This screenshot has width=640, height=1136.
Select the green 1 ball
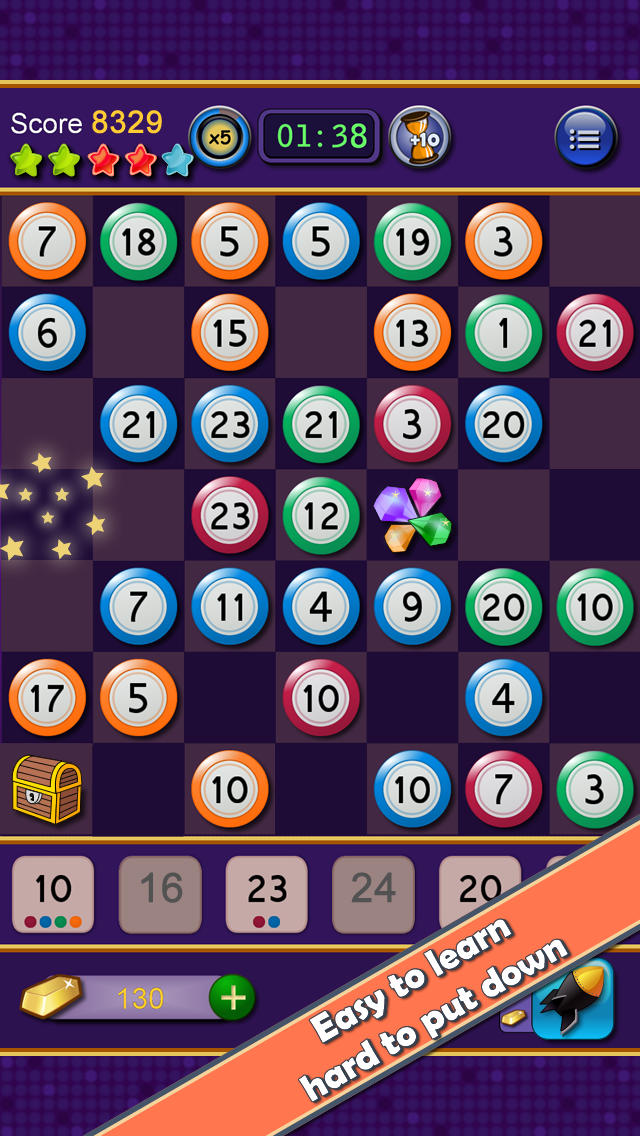(x=504, y=333)
